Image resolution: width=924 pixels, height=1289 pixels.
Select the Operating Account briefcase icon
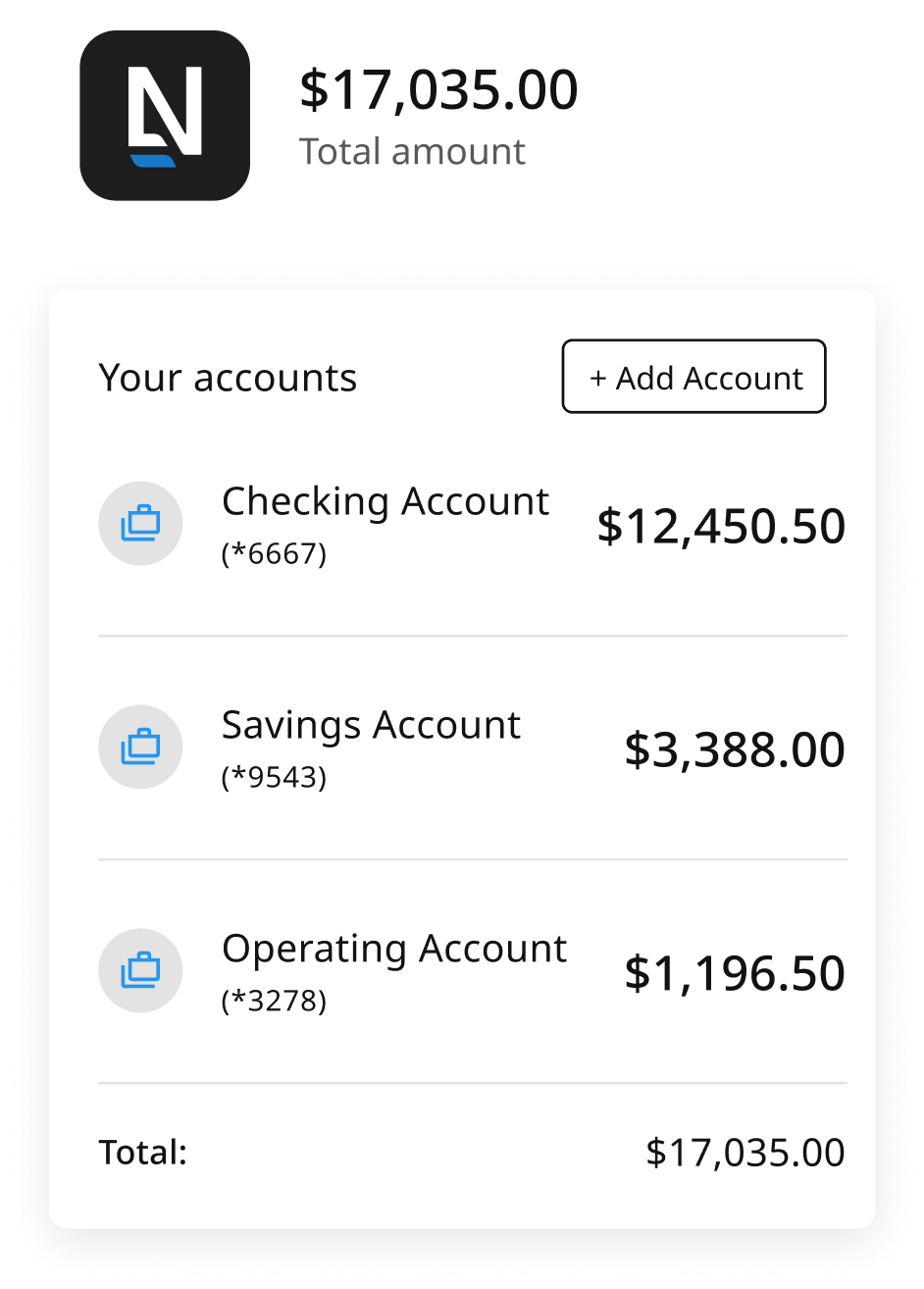[x=140, y=970]
